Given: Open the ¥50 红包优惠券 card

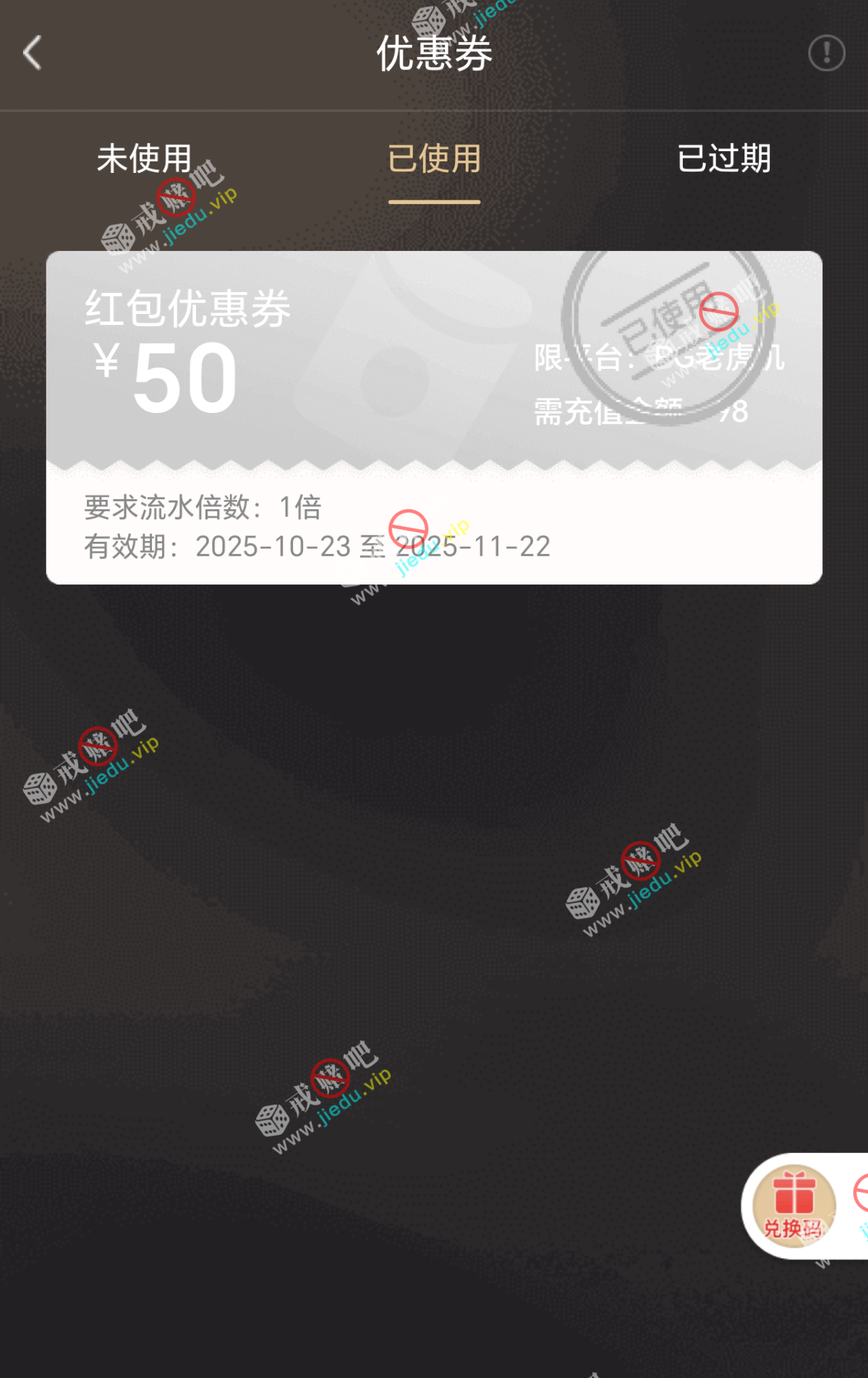Looking at the screenshot, I should (434, 417).
